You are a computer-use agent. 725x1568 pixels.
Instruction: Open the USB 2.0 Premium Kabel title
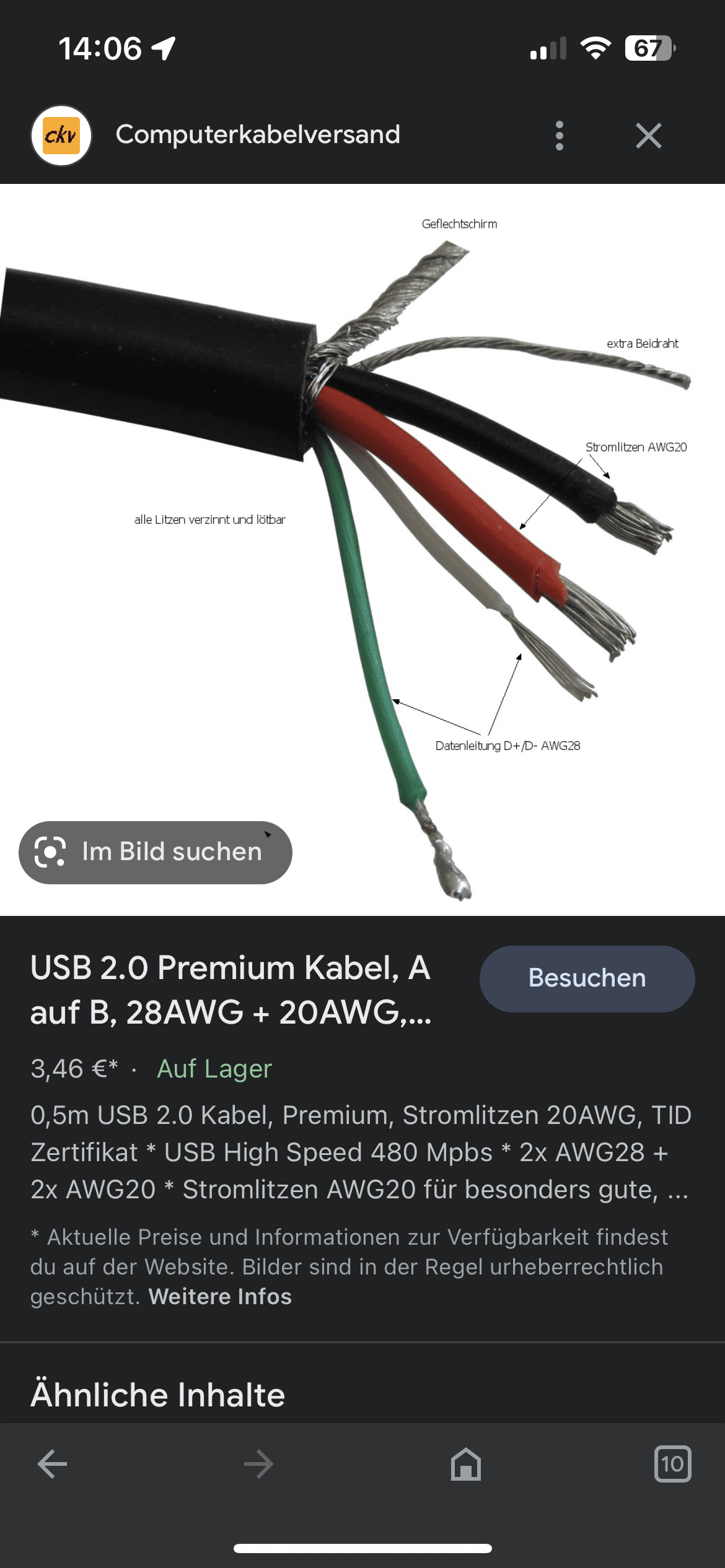pyautogui.click(x=231, y=990)
